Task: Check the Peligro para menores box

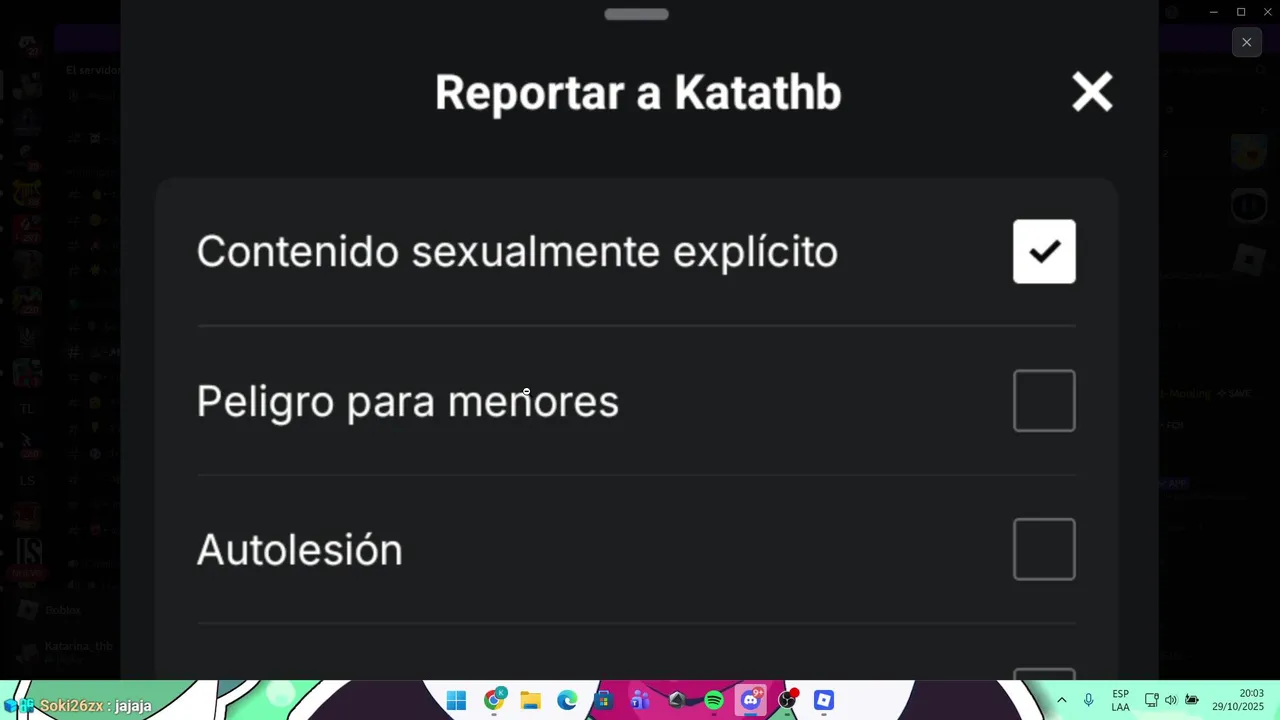Action: pos(1044,401)
